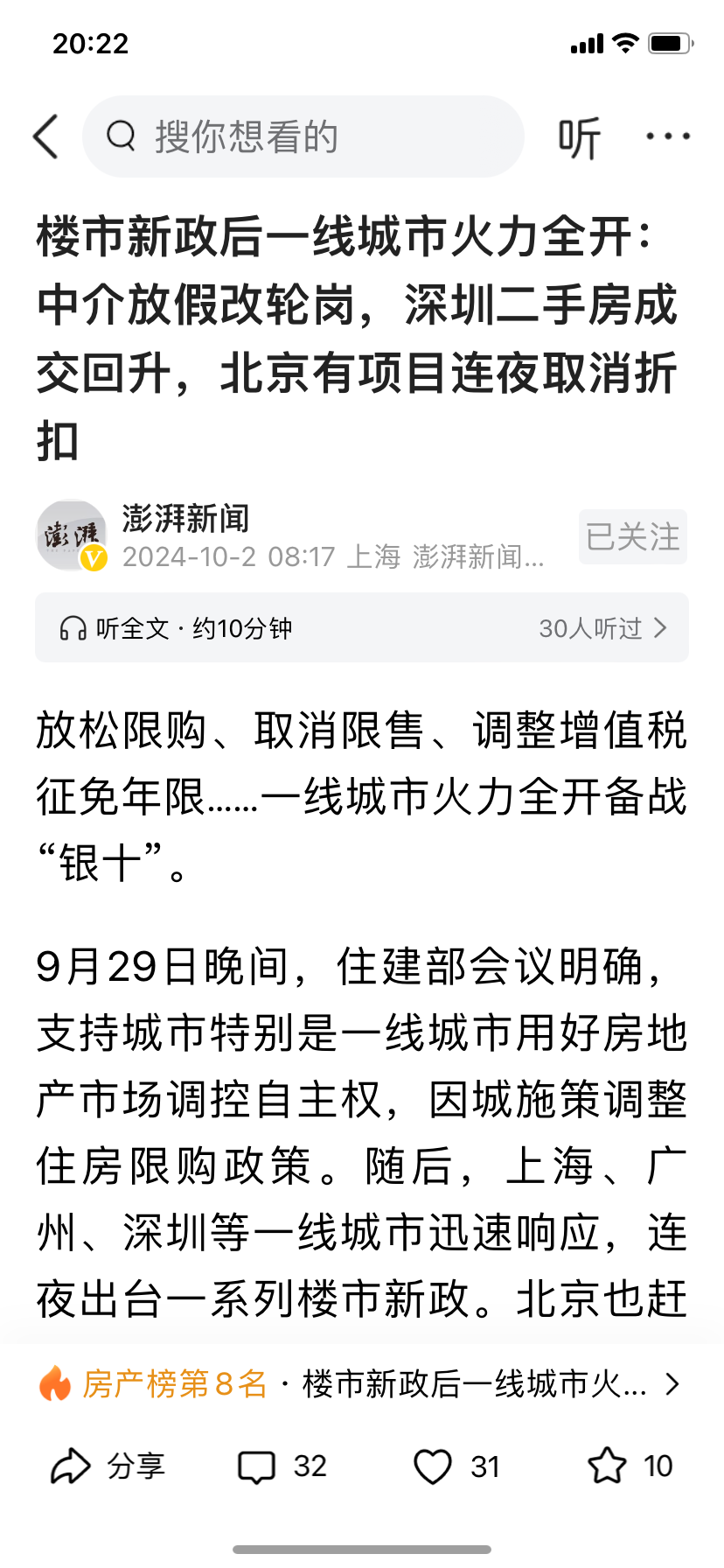Tap the search magnifier icon

(122, 136)
